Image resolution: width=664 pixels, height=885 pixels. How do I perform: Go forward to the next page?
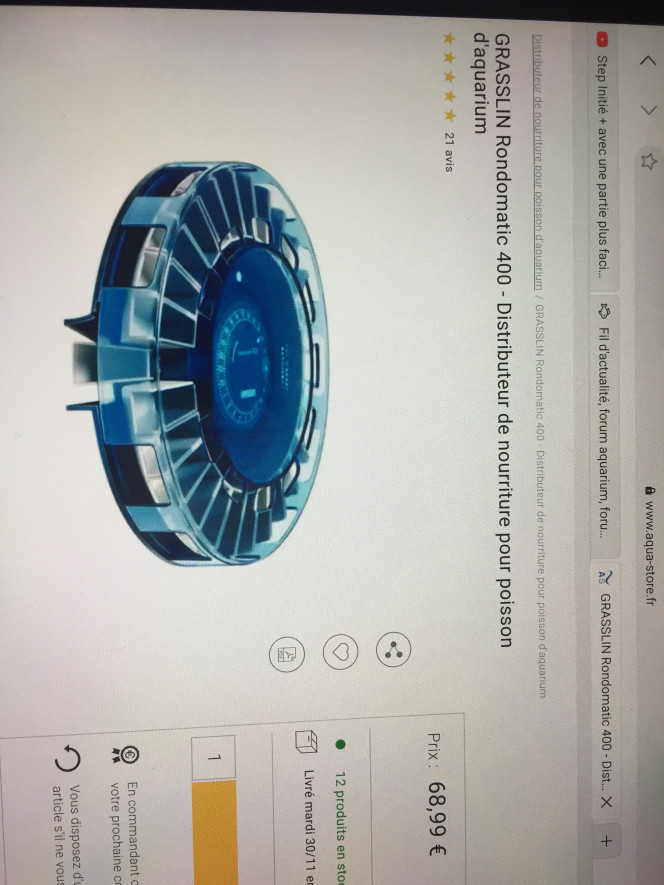647,105
